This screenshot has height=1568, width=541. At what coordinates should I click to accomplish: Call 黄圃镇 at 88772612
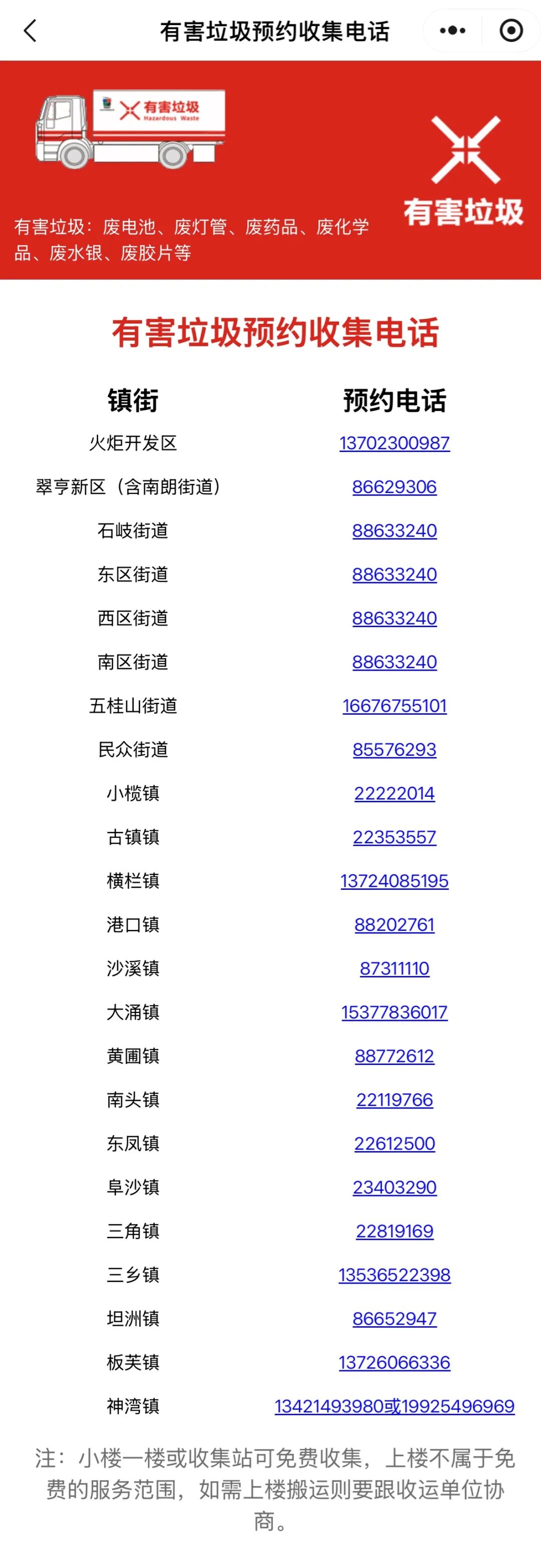pos(394,1056)
